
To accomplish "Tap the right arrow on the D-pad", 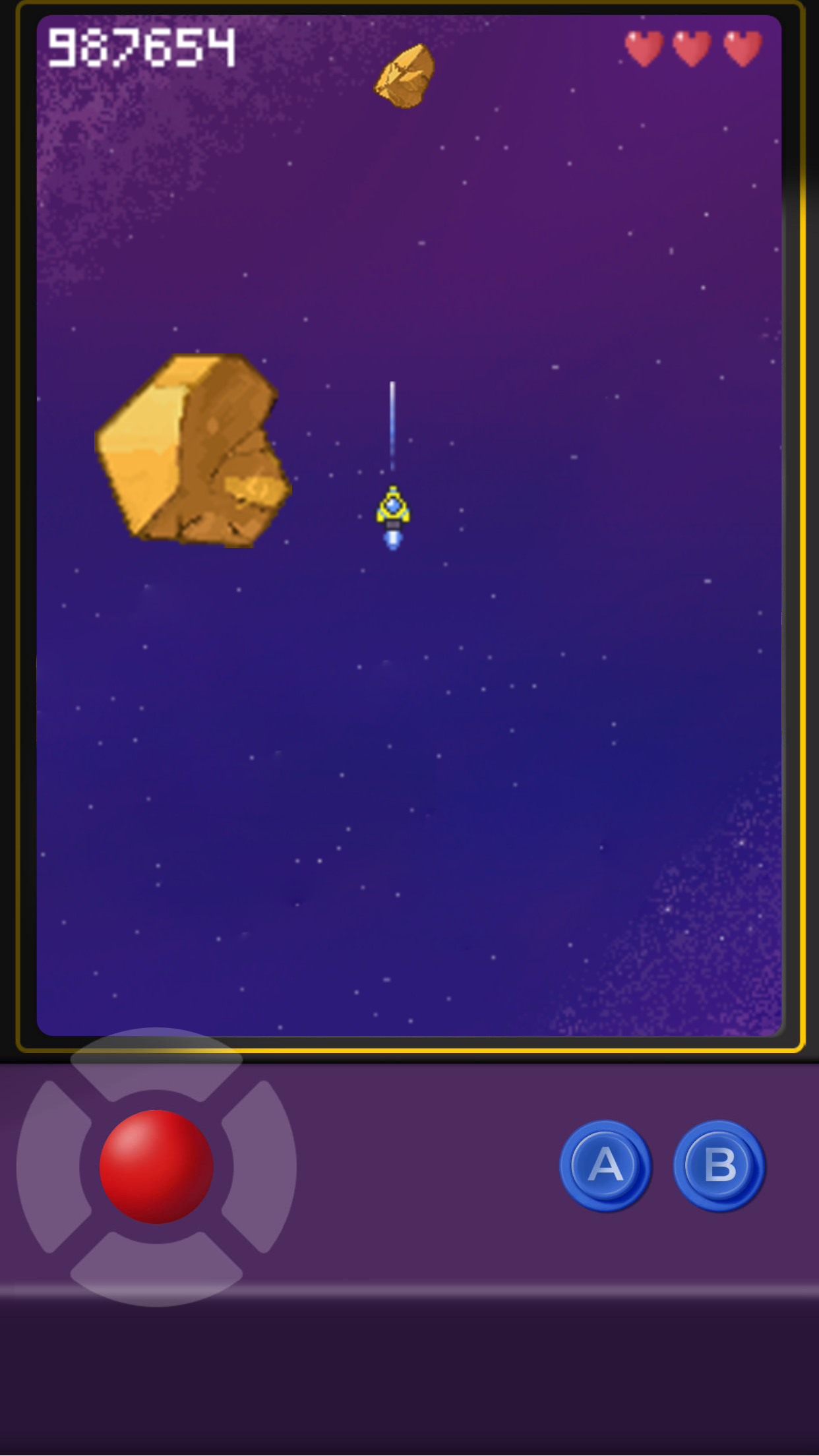I will (262, 1167).
